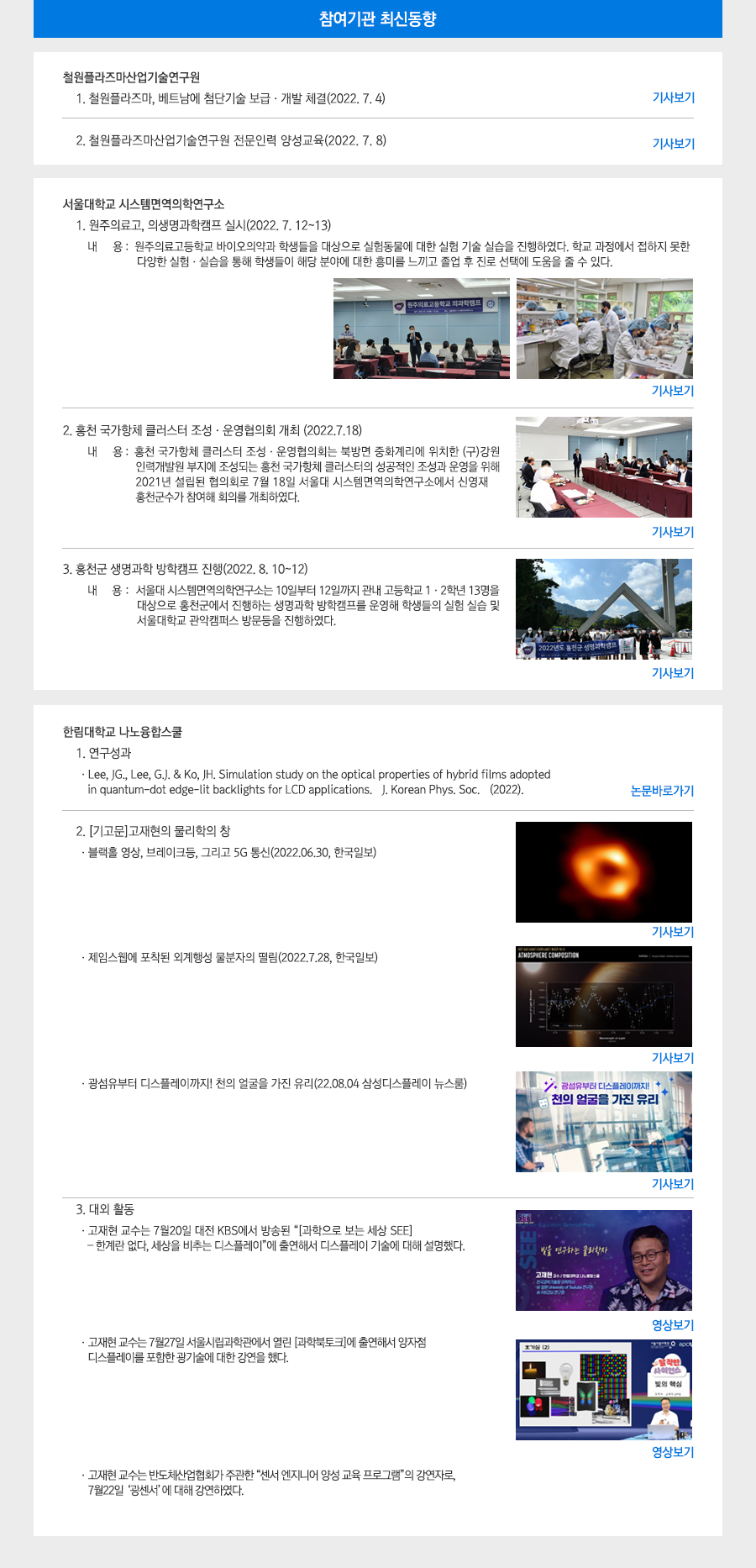Open 기사보기 for 철원플라즈마 베트남 첨단기술 보급

click(673, 97)
